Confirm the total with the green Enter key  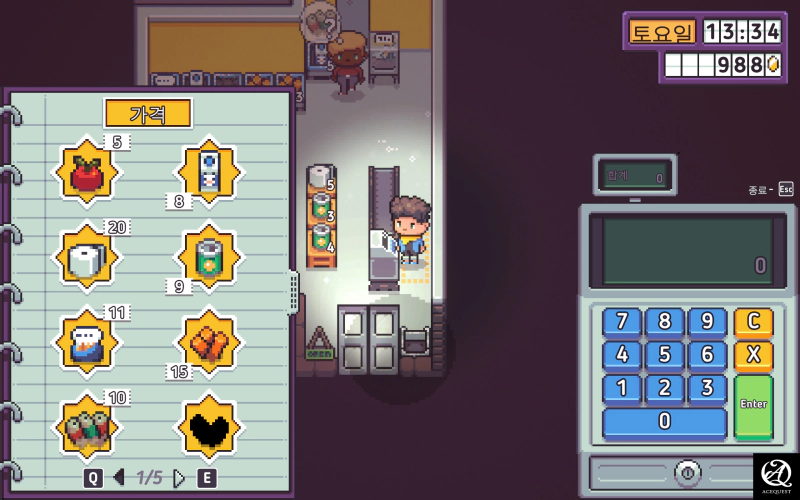coord(753,405)
